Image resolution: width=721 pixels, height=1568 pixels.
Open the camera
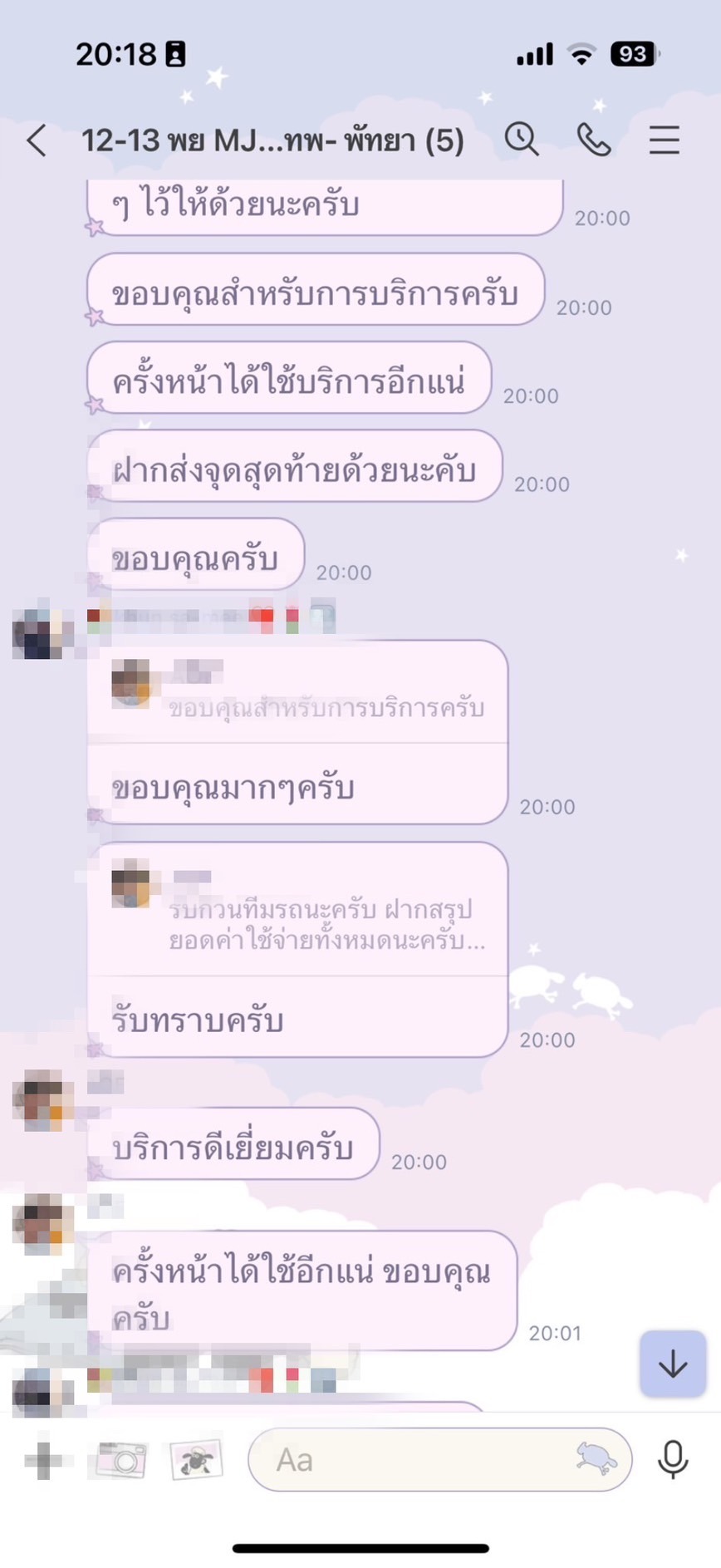[x=121, y=1460]
